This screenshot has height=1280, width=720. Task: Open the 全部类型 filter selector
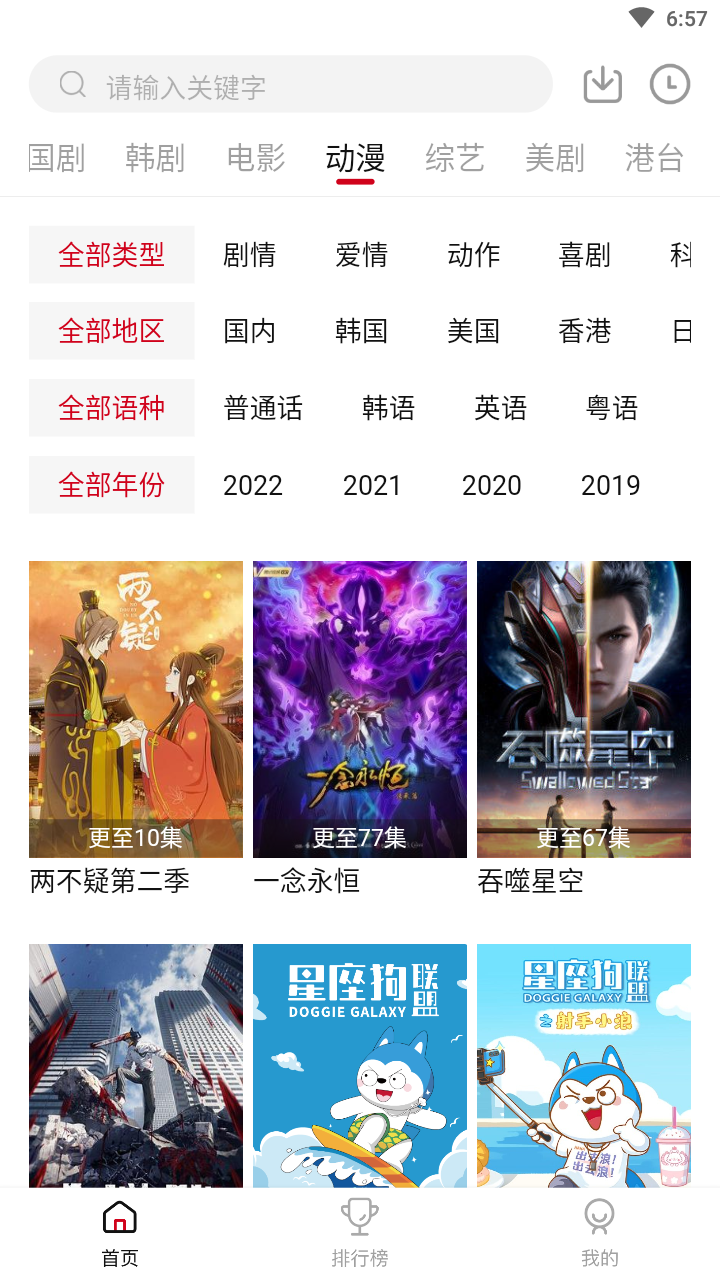111,254
